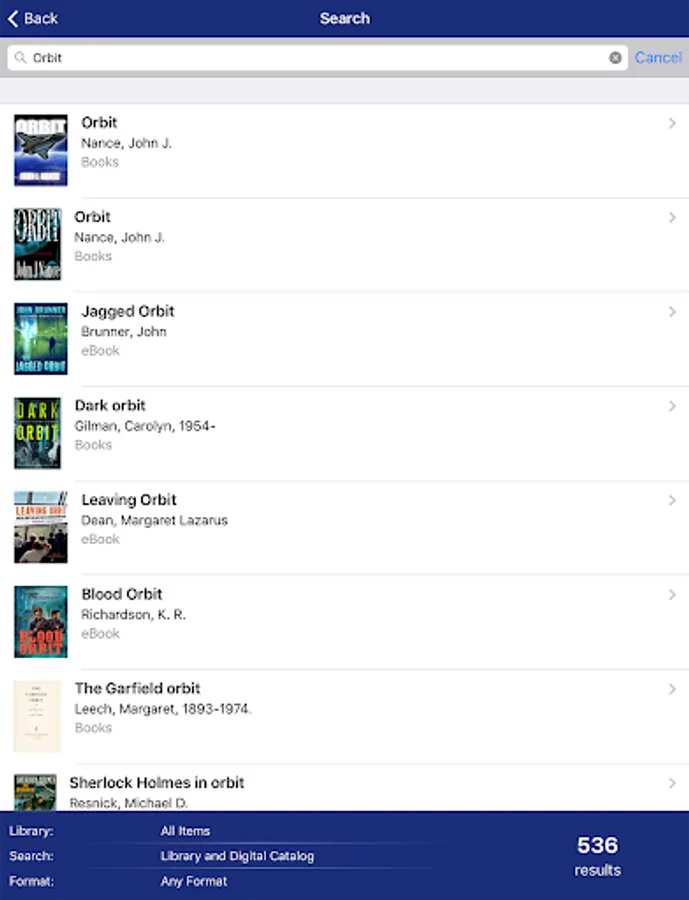Open Sherlock Holmes in orbit result

coord(344,790)
